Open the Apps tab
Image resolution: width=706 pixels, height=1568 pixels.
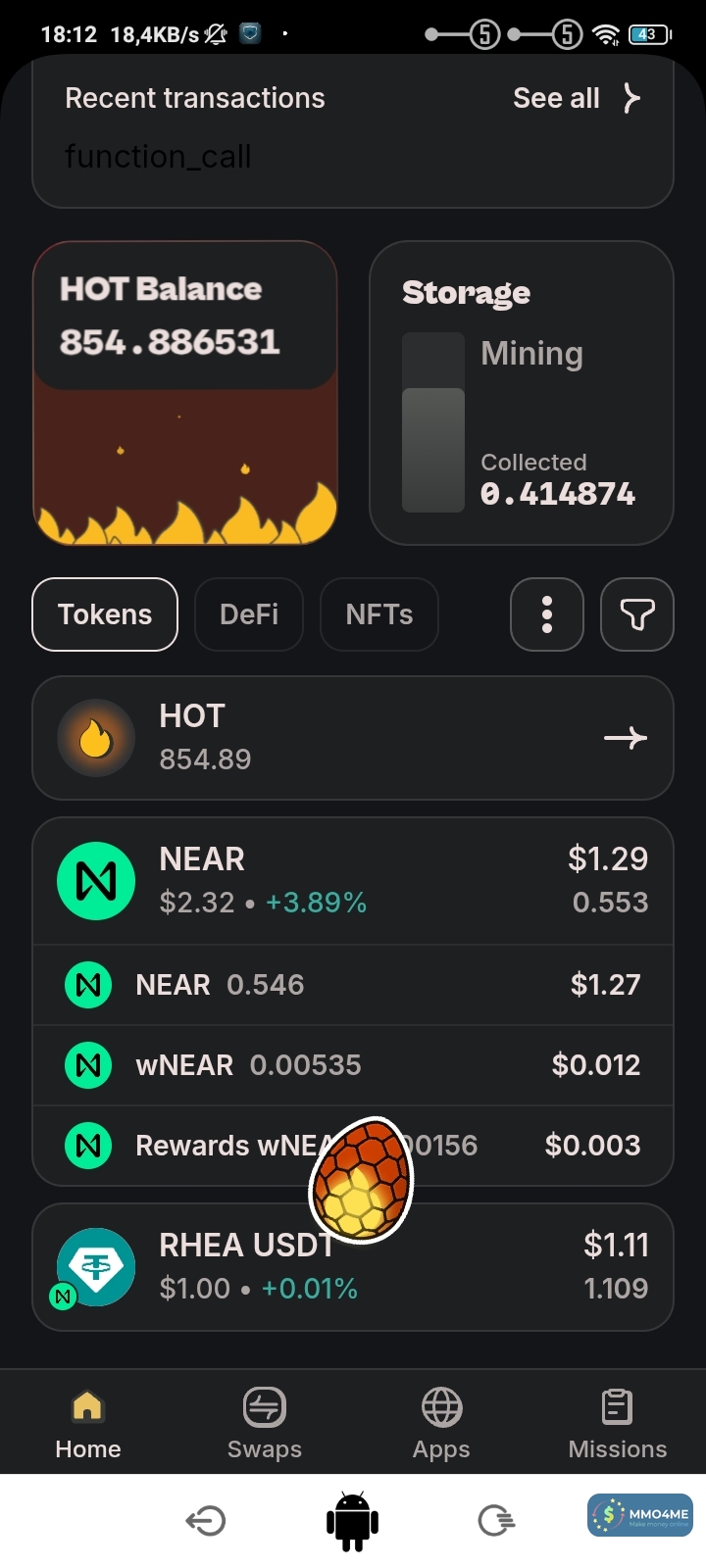[441, 1424]
